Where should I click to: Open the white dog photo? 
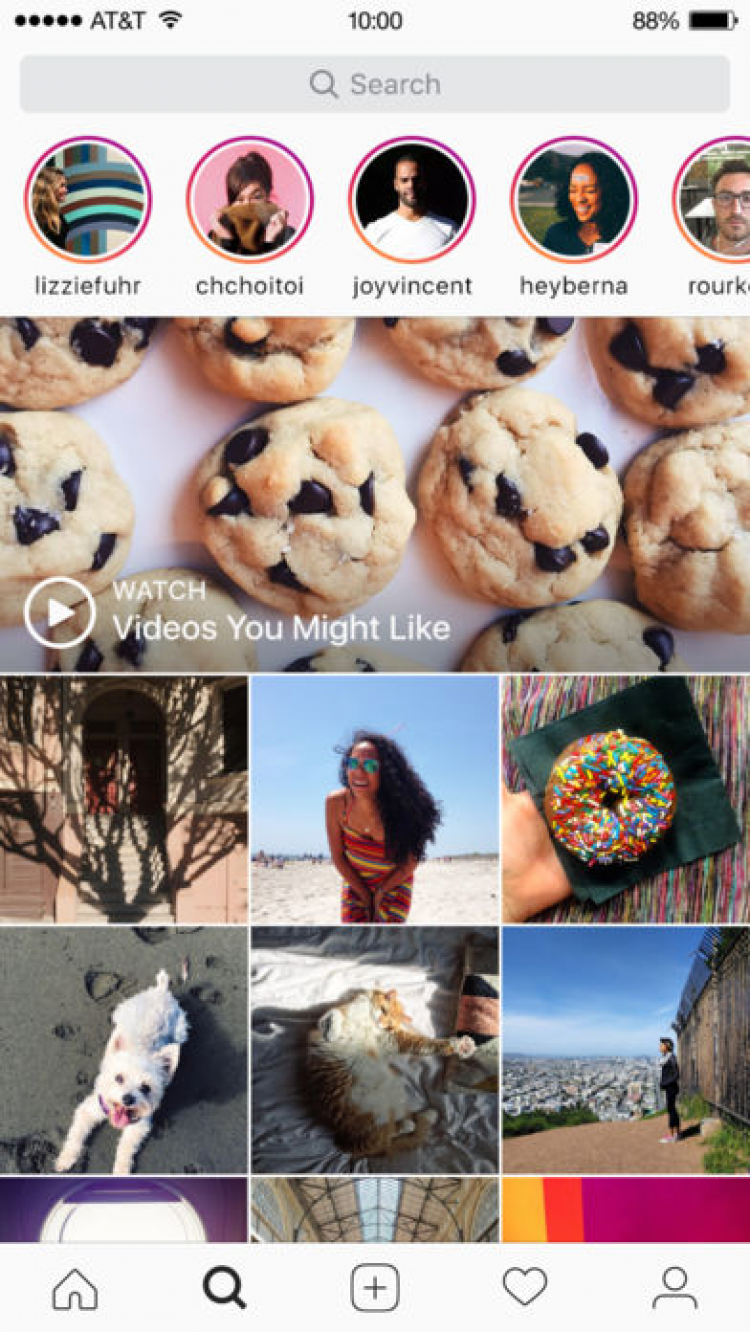tap(124, 1049)
